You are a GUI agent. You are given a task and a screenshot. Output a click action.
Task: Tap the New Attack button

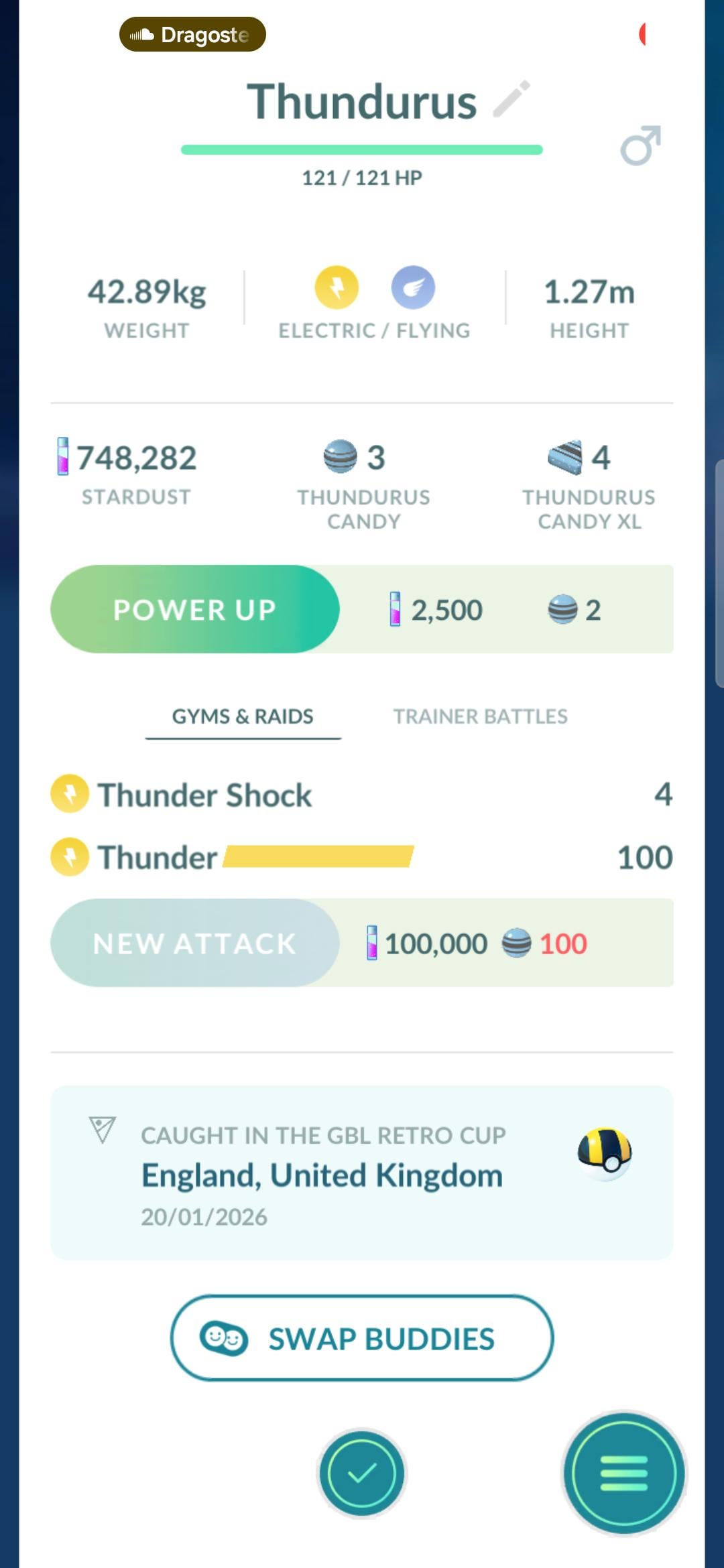coord(195,943)
